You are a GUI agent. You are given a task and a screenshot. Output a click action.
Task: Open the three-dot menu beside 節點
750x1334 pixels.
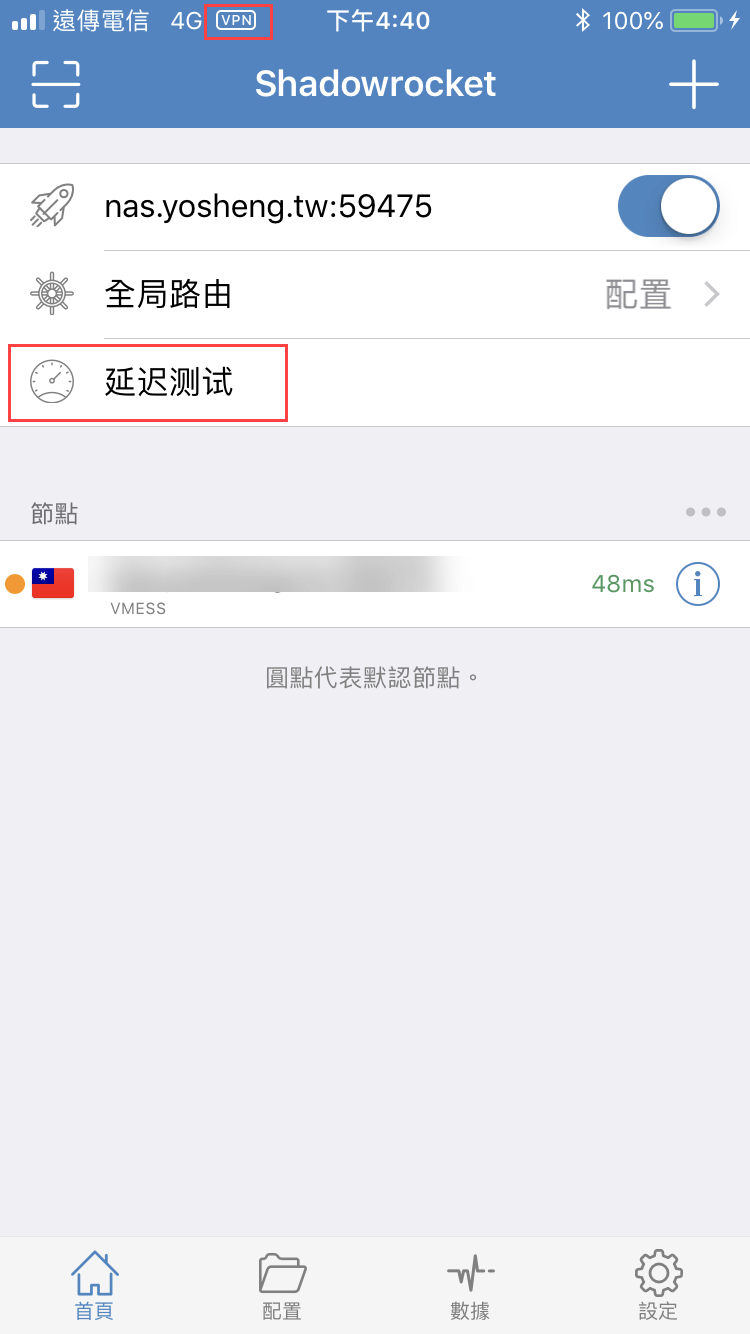coord(705,512)
